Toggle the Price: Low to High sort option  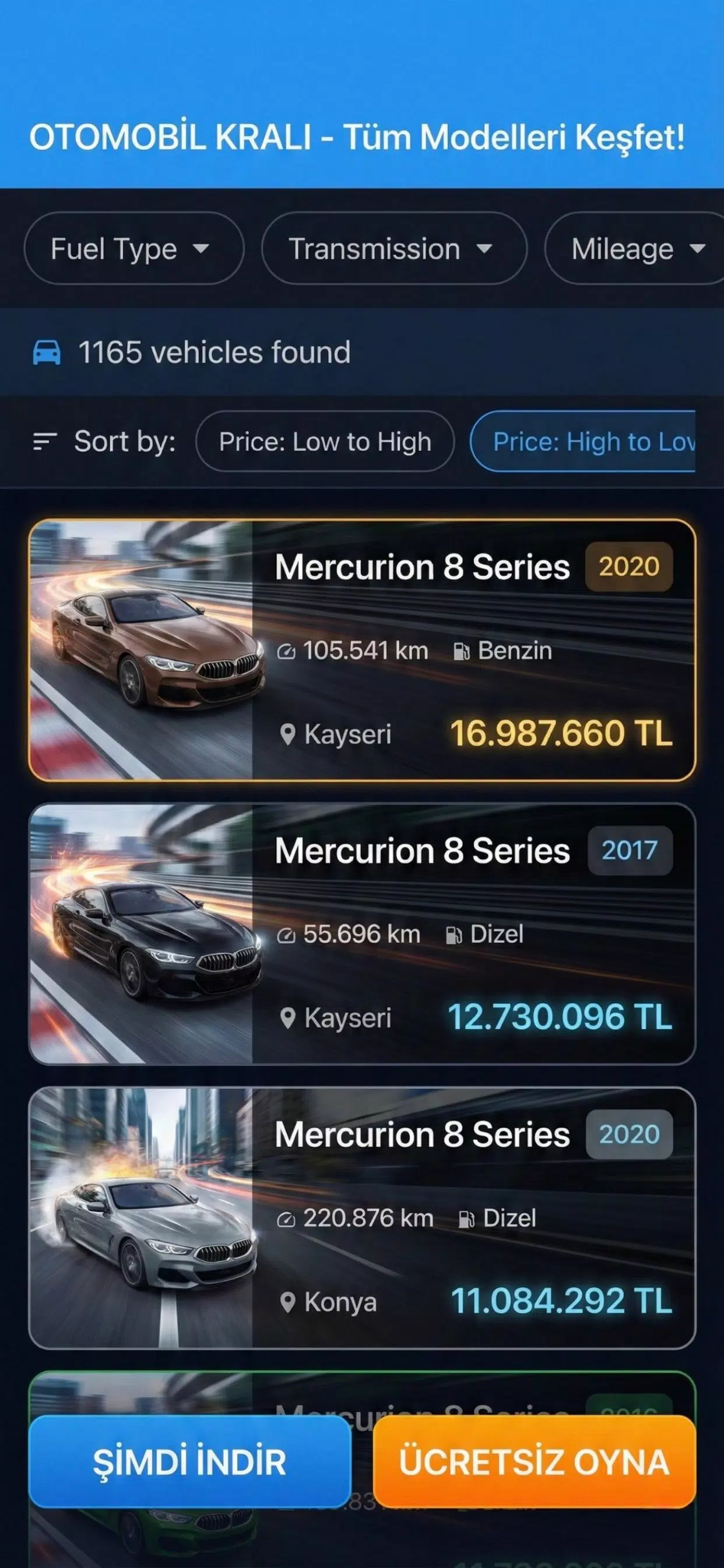[x=325, y=442]
